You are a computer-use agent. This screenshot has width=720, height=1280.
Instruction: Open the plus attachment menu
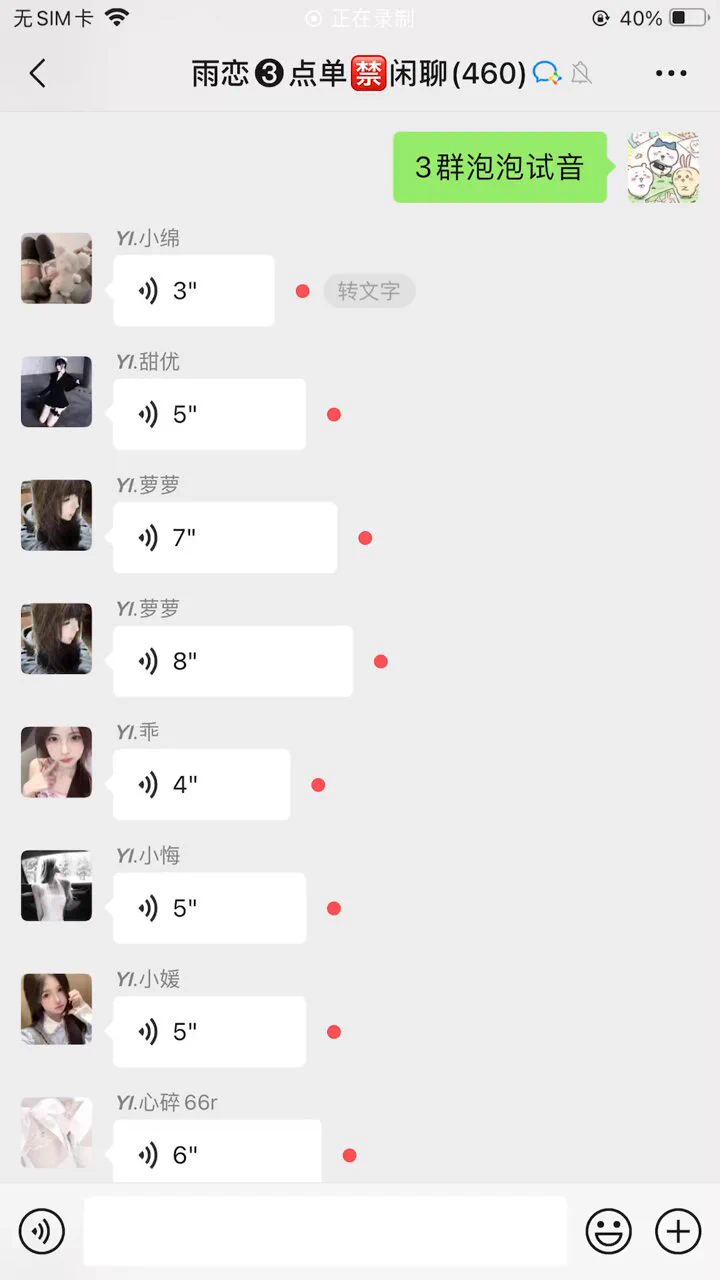(x=678, y=1230)
